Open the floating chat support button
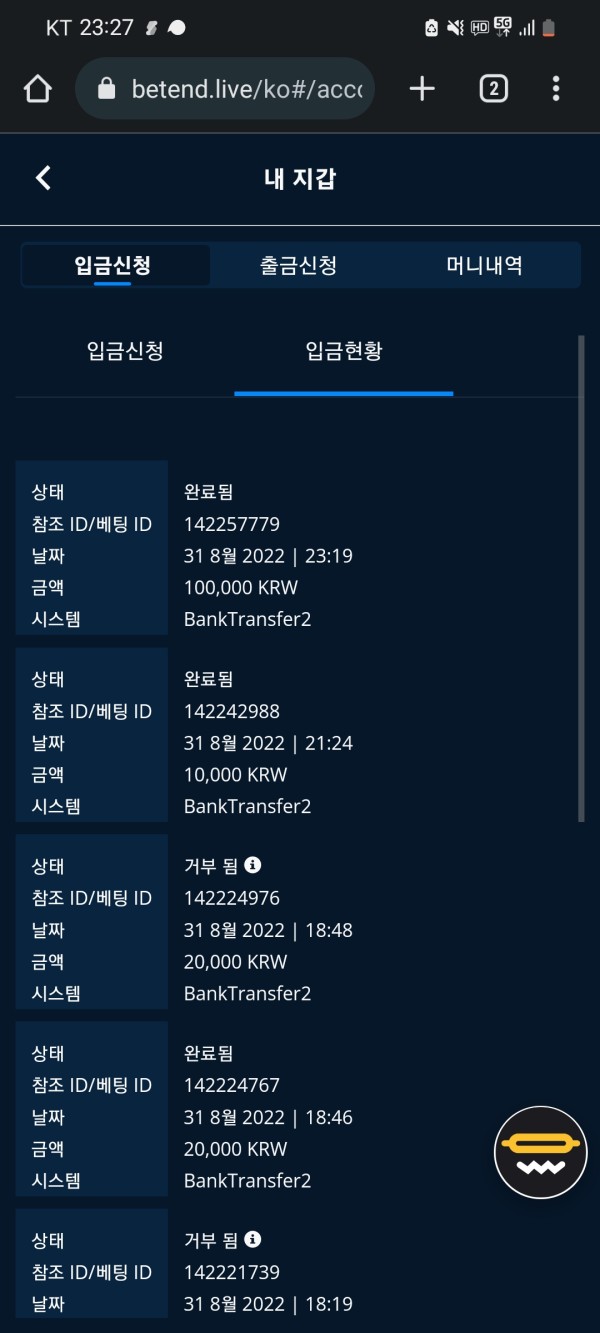 pos(540,1152)
